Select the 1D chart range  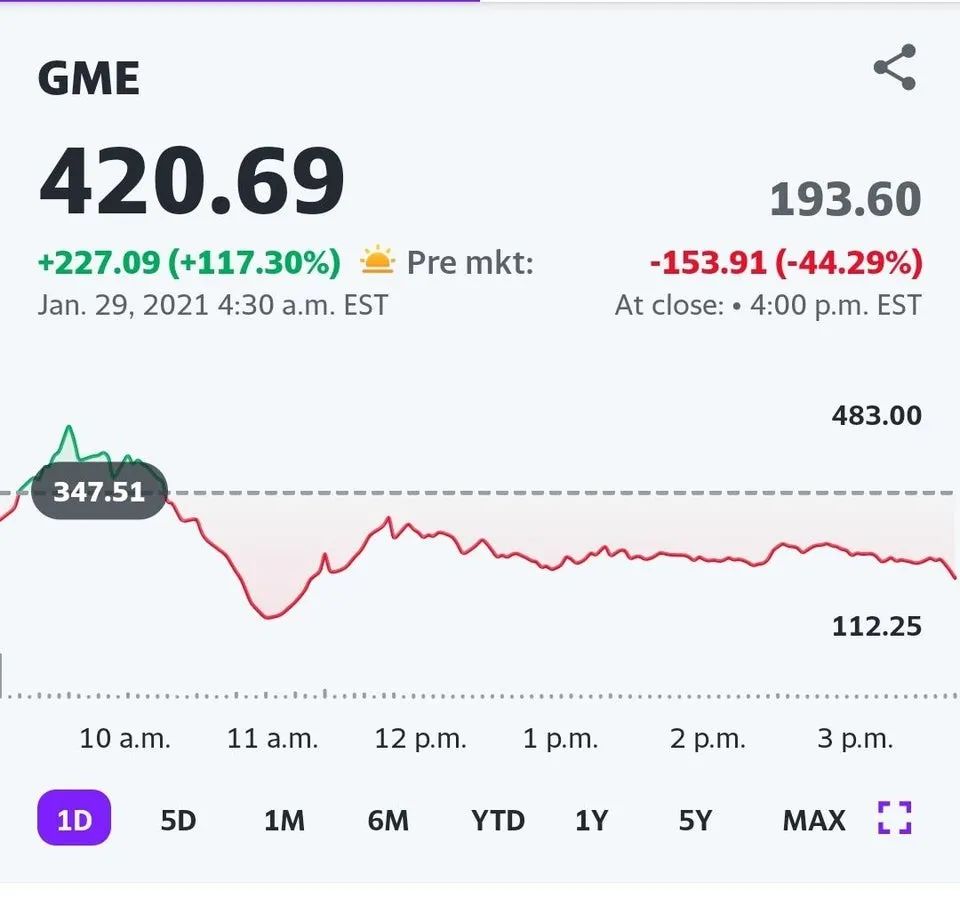[74, 820]
